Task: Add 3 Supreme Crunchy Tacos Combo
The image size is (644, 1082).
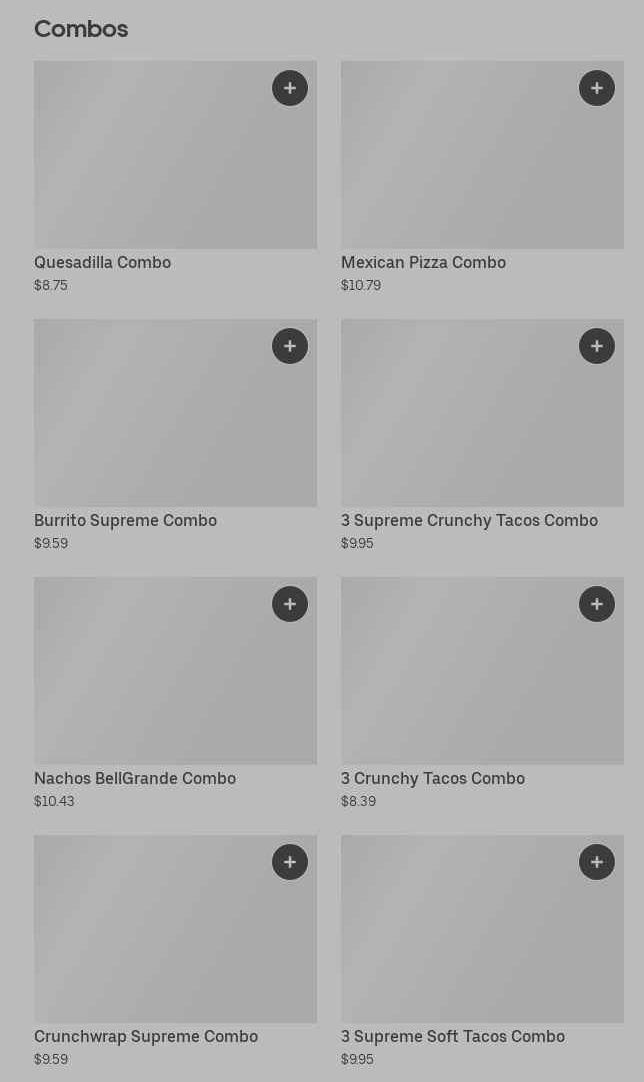Action: (x=597, y=346)
